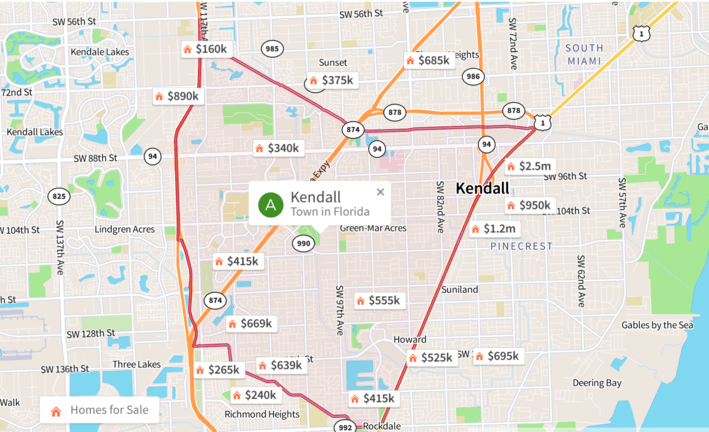The width and height of the screenshot is (709, 432).
Task: Open the $669k home listing
Action: pos(249,323)
